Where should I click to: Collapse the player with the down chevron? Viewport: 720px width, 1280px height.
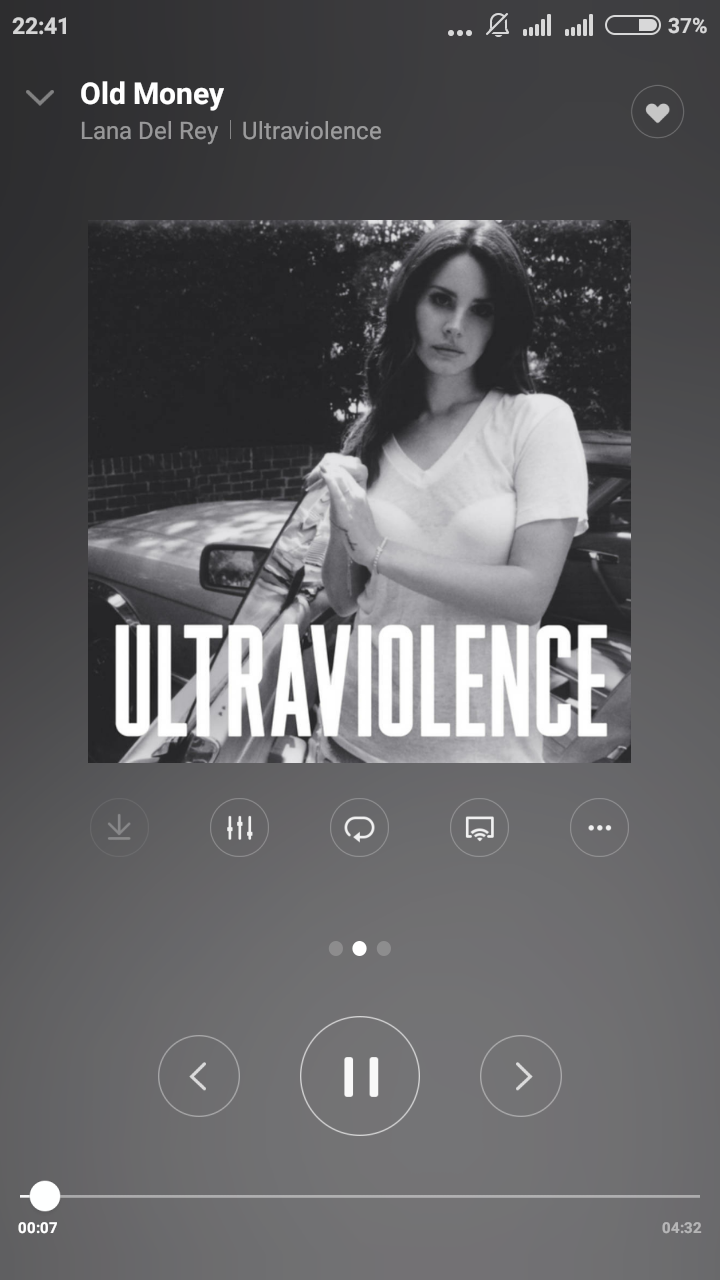pyautogui.click(x=40, y=97)
